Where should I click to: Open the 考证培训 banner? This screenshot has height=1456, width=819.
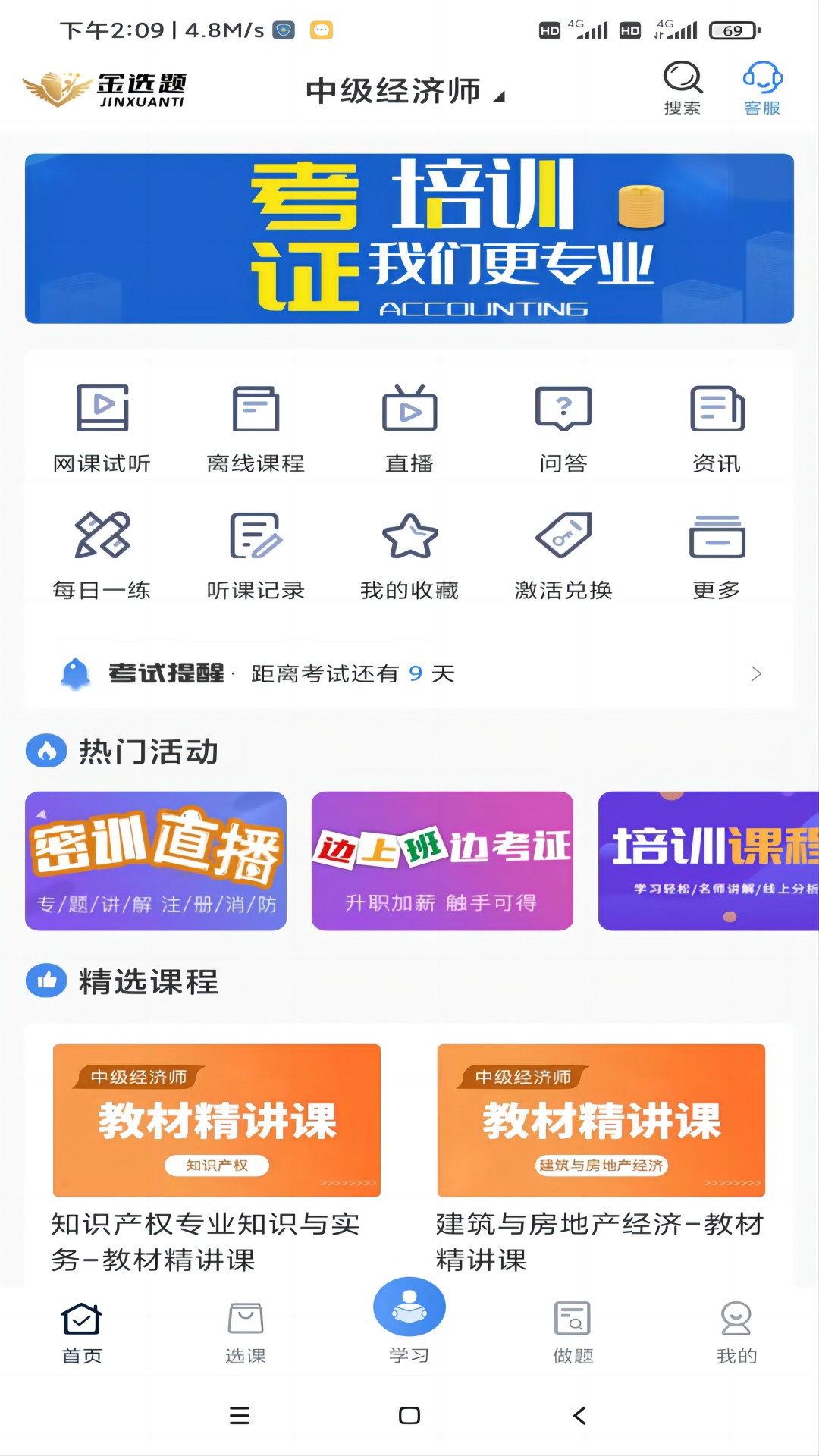(x=409, y=239)
